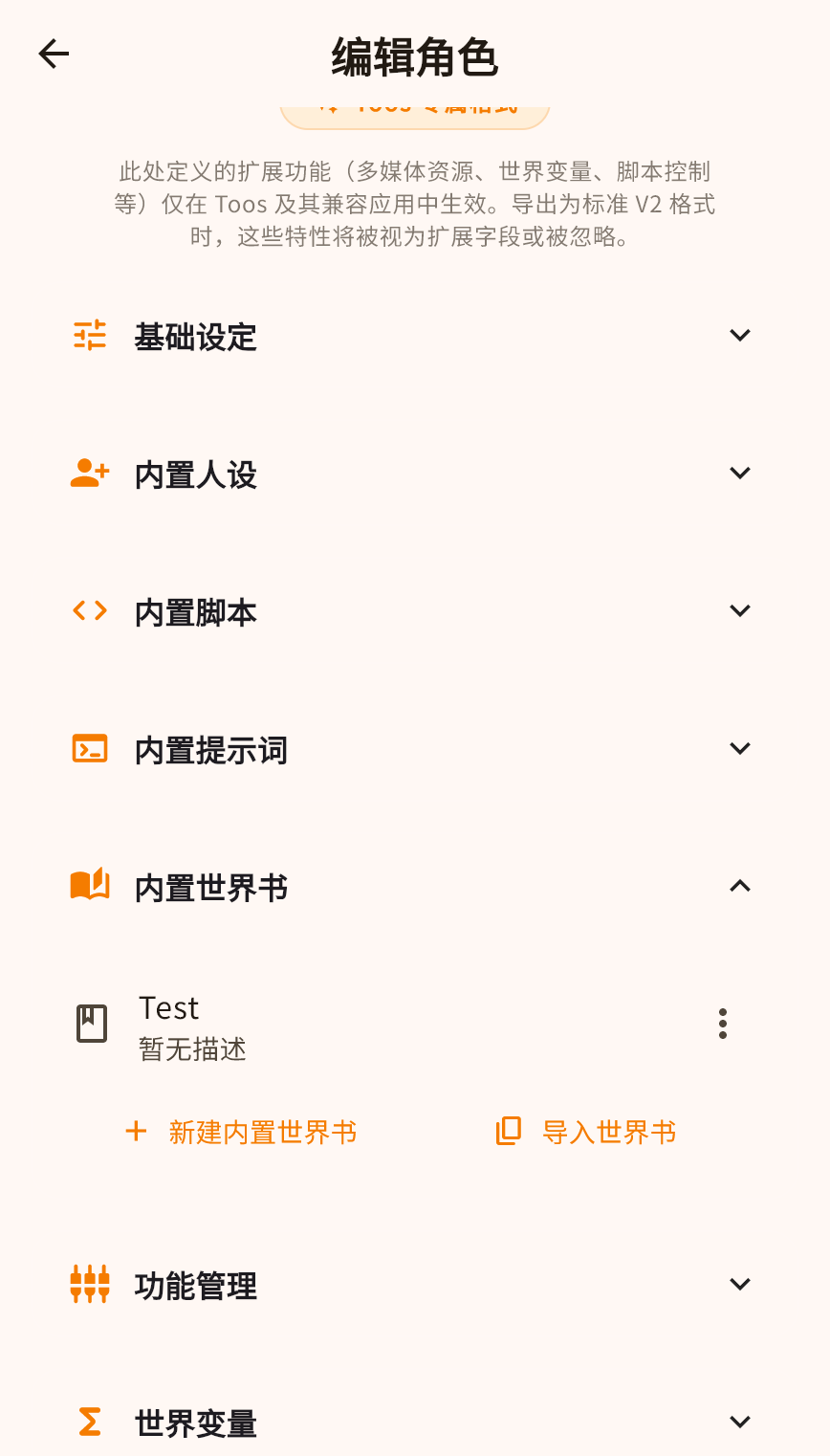Go back from the 编辑角色 screen
Viewport: 830px width, 1456px height.
tap(54, 54)
